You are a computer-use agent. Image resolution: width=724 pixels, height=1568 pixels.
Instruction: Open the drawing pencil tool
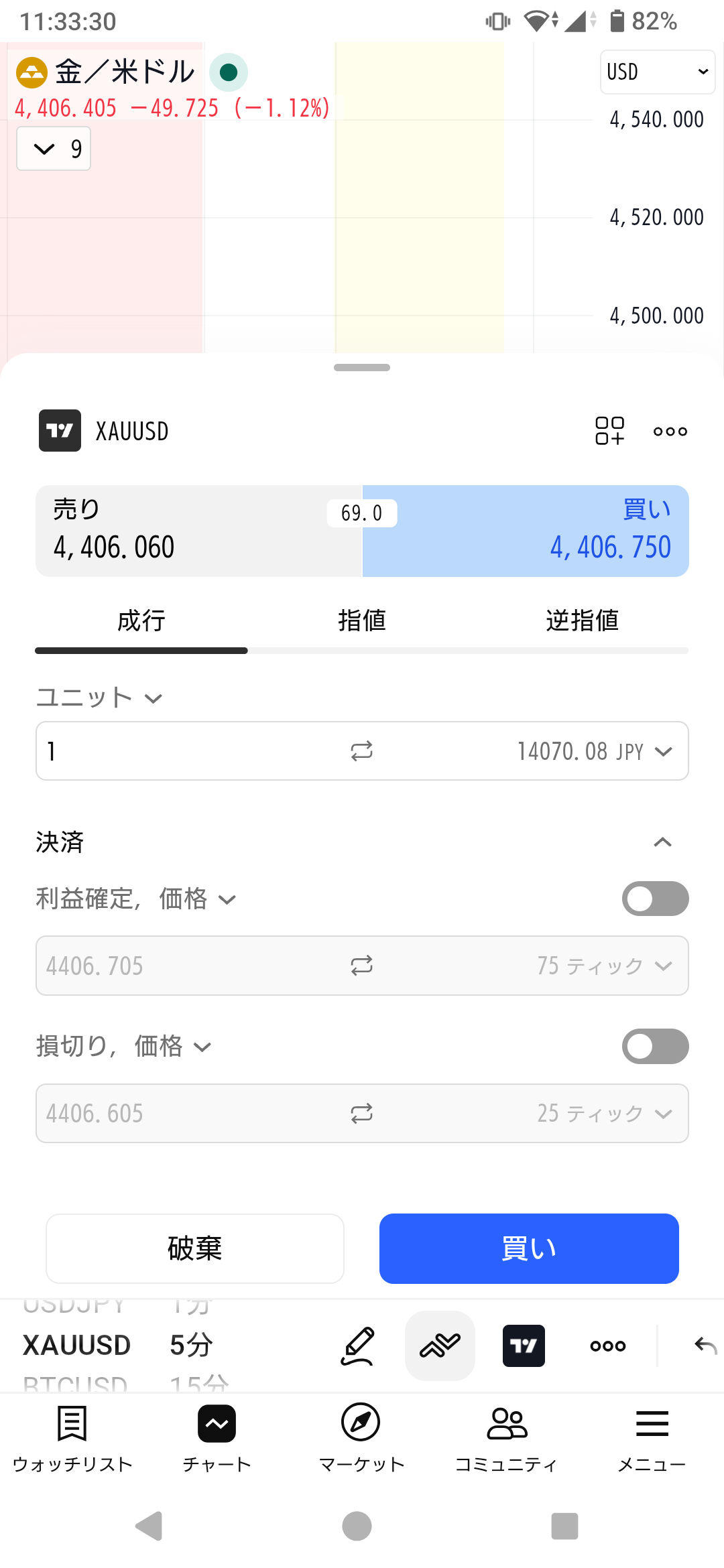(357, 1346)
